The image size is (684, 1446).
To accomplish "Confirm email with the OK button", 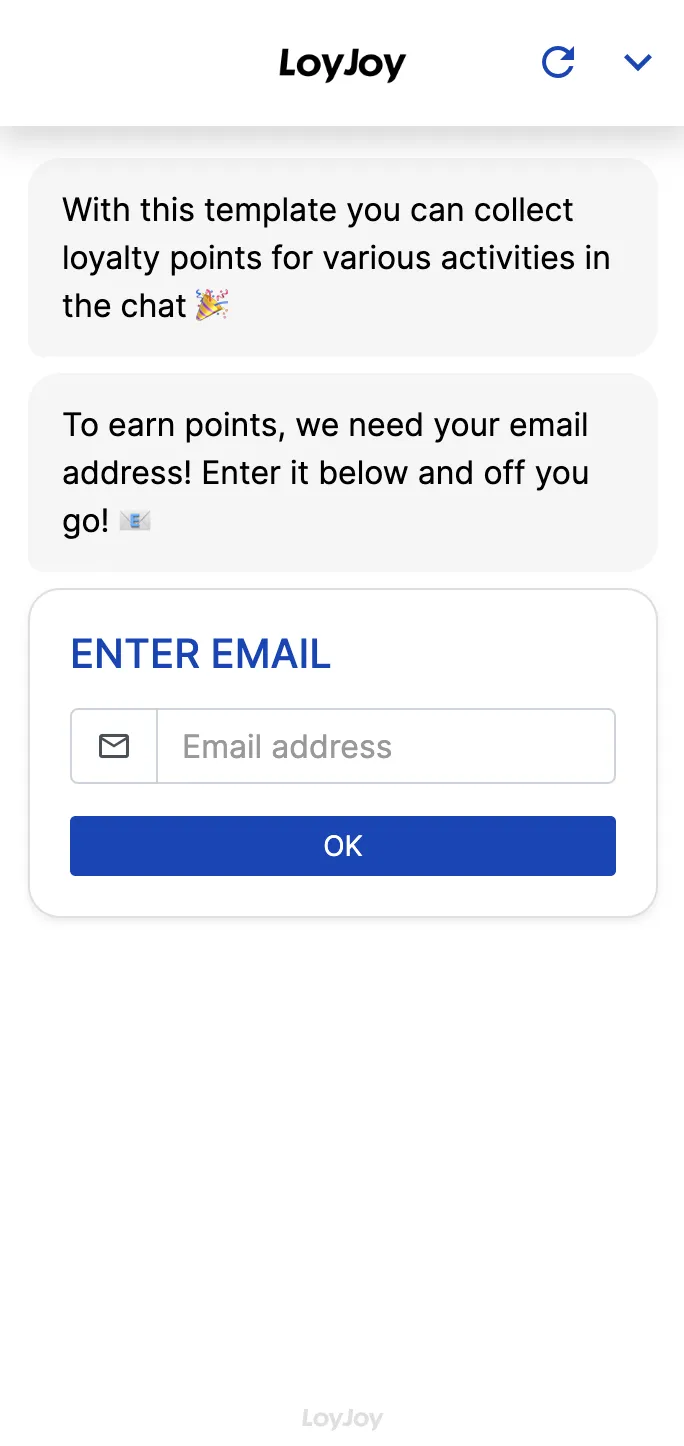I will pyautogui.click(x=343, y=846).
